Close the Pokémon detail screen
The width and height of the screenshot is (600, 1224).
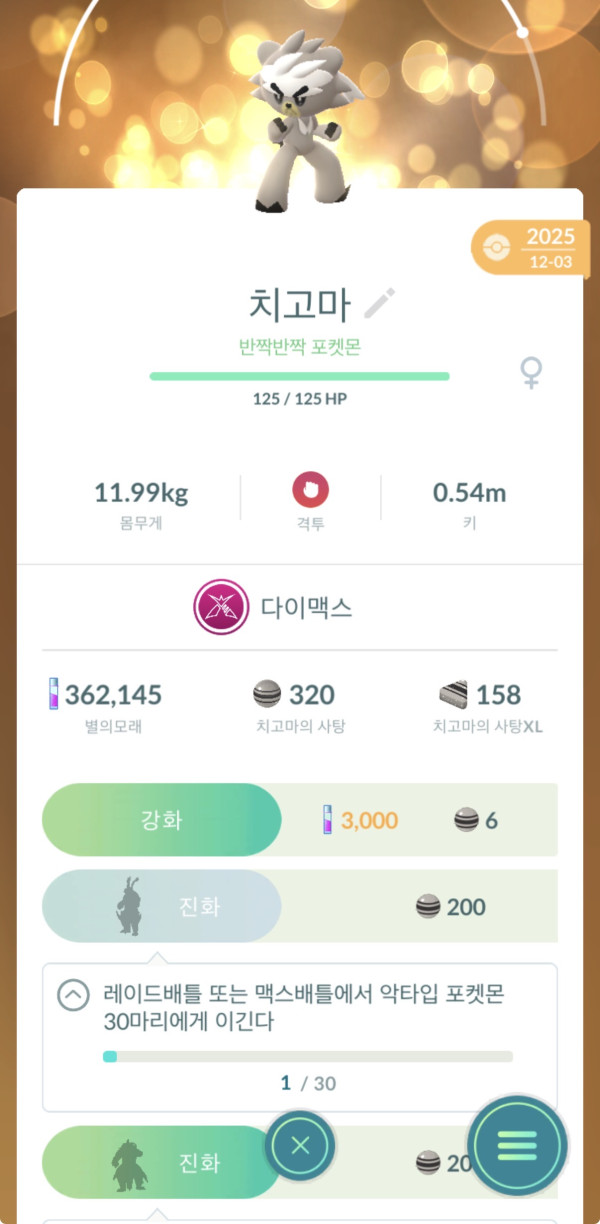click(300, 1145)
